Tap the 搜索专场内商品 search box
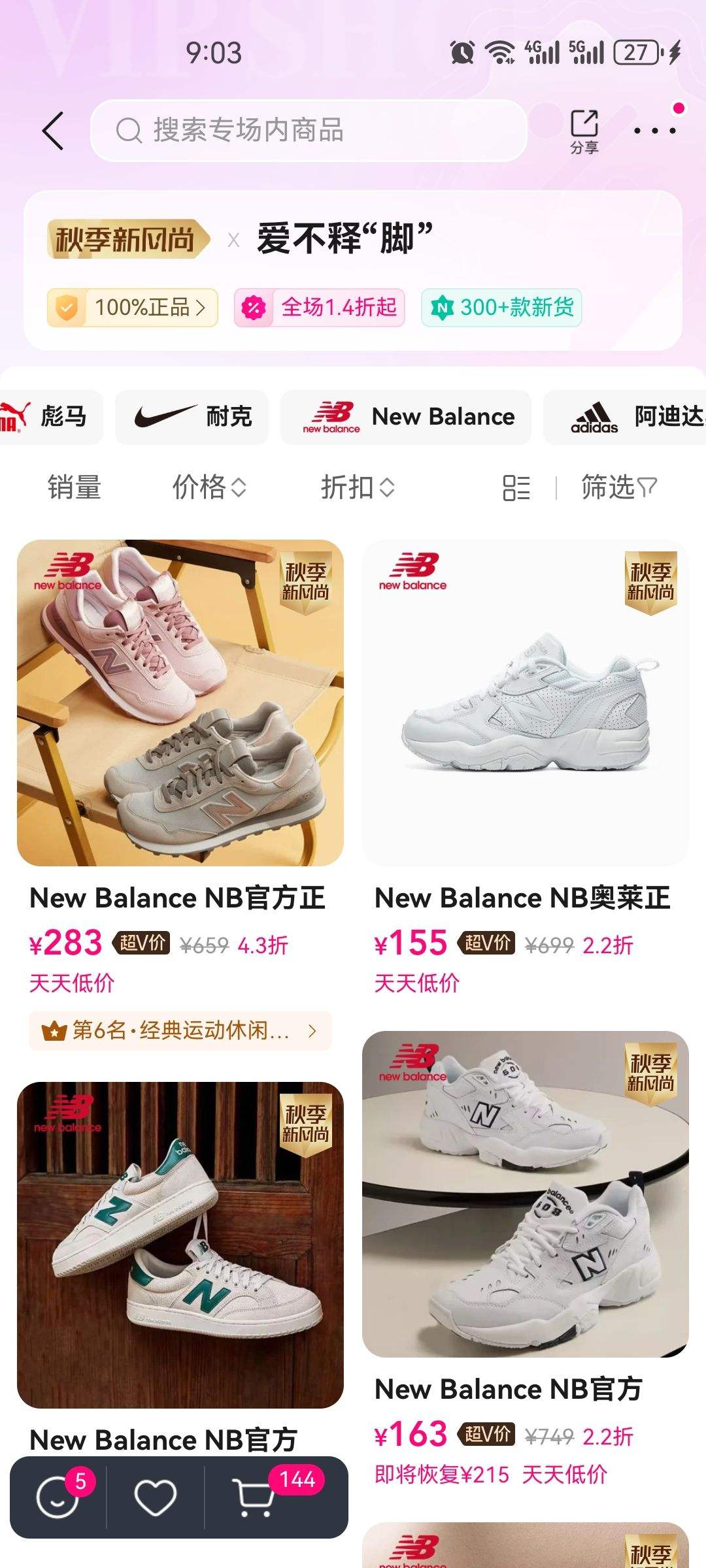Viewport: 706px width, 1568px height. click(307, 131)
